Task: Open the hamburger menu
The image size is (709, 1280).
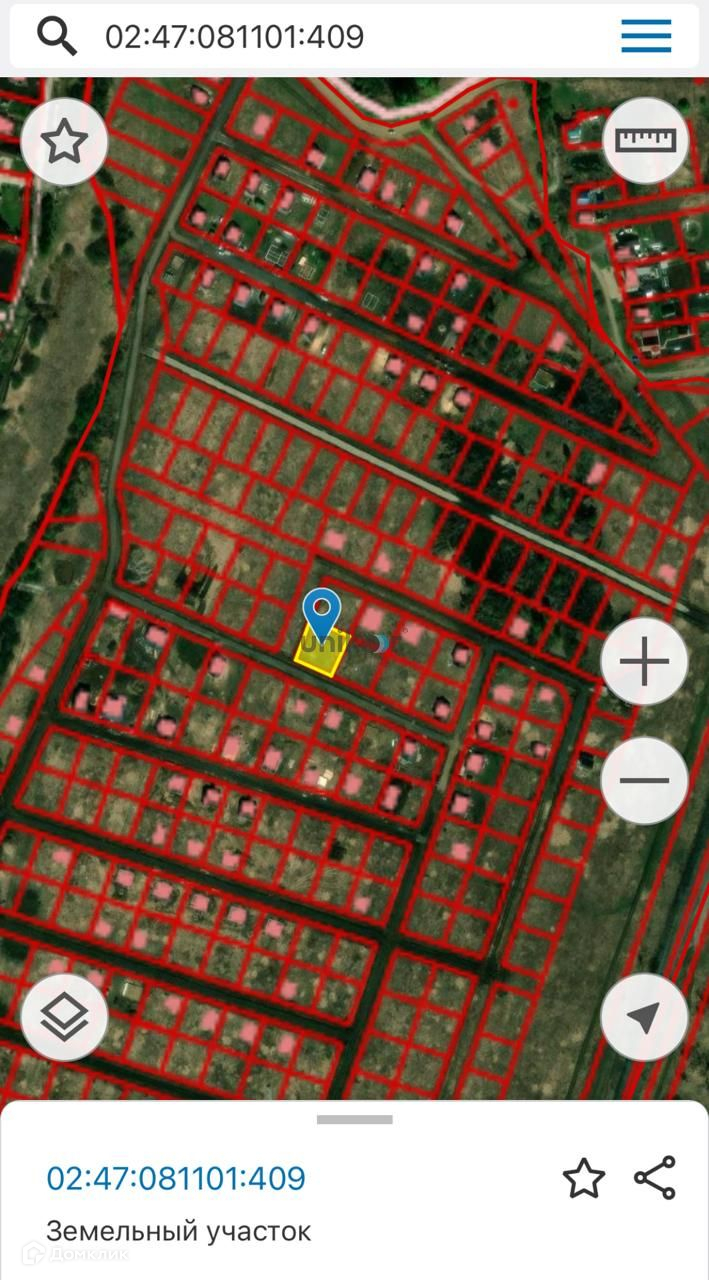Action: (x=646, y=37)
